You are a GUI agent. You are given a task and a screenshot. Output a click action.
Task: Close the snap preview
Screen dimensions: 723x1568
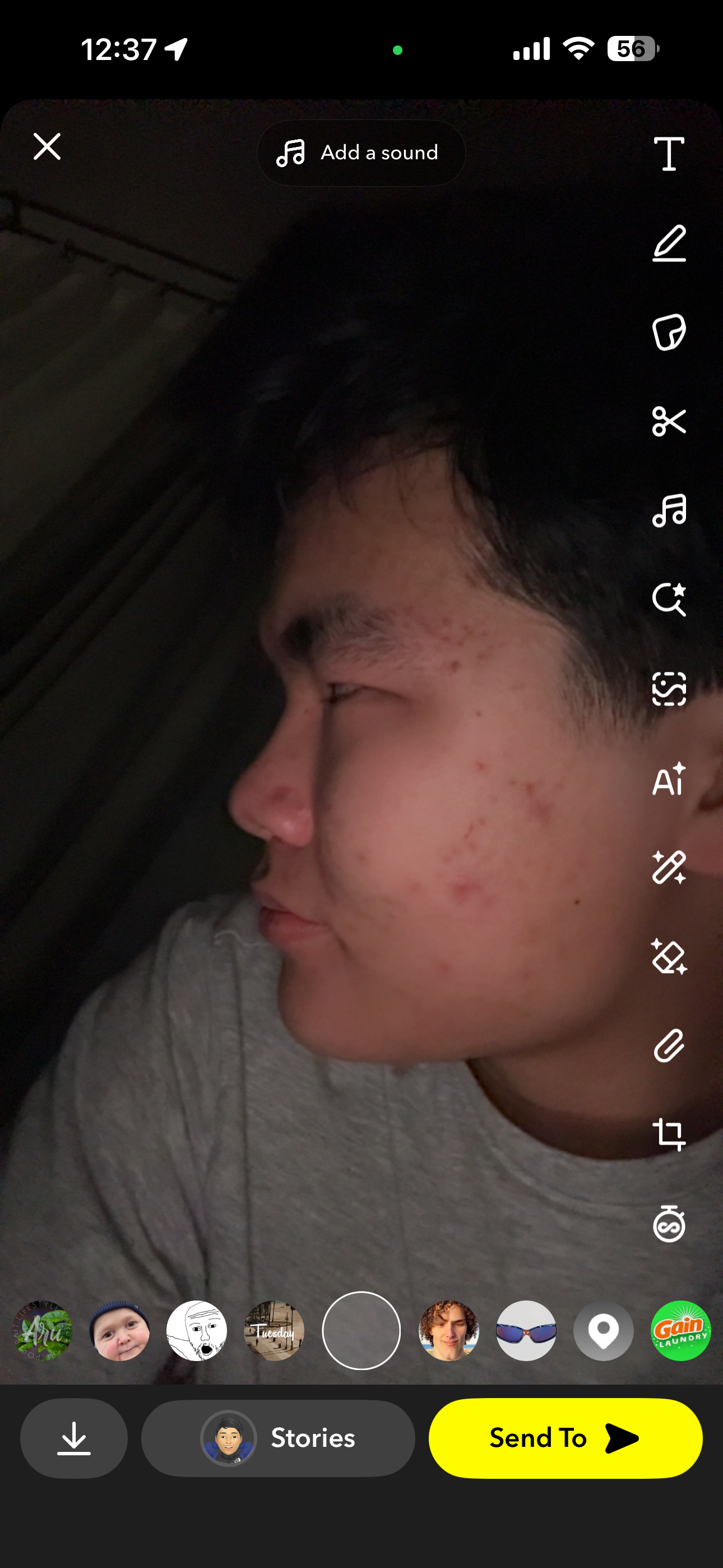(47, 147)
